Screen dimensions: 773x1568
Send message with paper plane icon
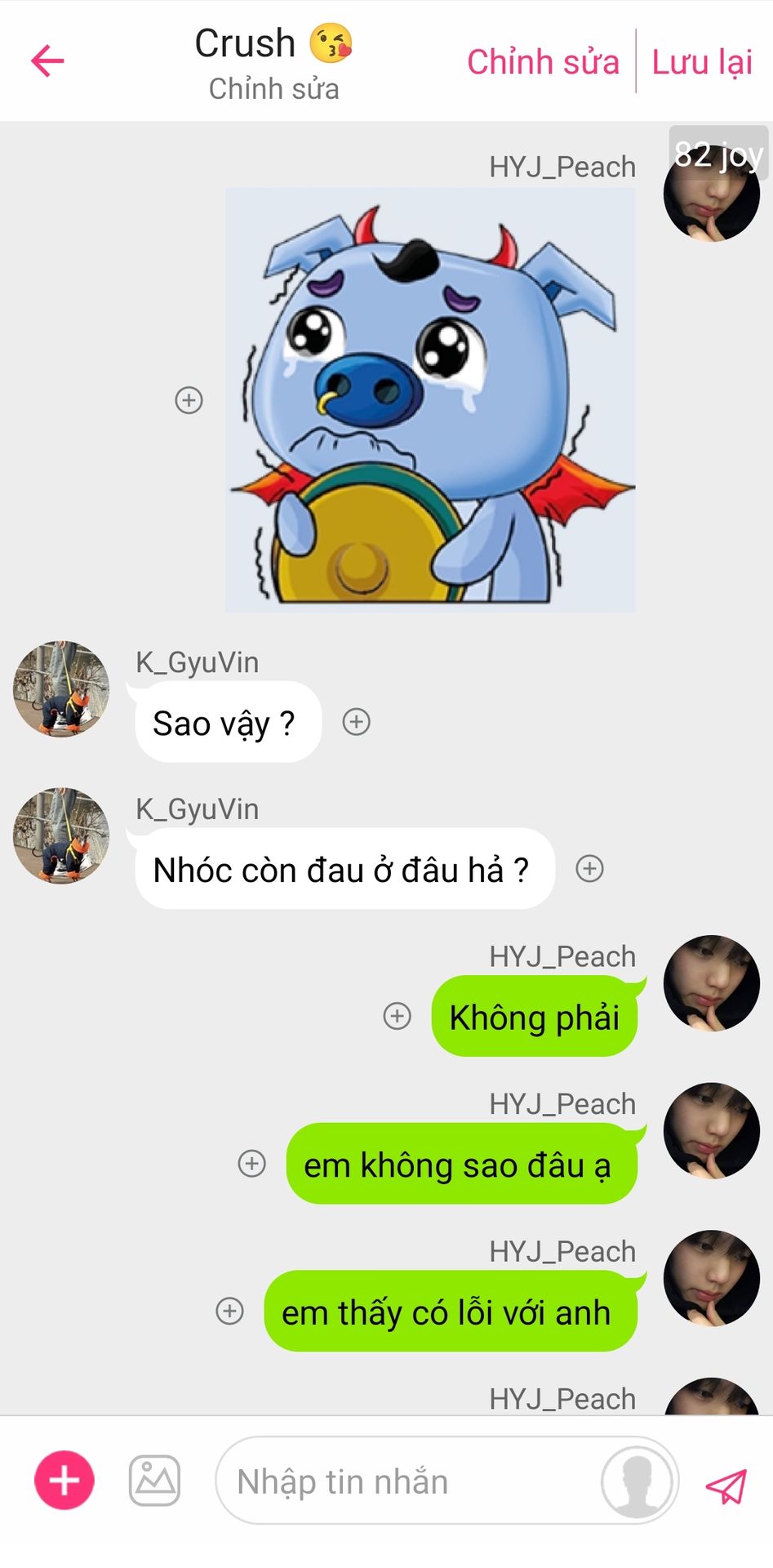[726, 1485]
